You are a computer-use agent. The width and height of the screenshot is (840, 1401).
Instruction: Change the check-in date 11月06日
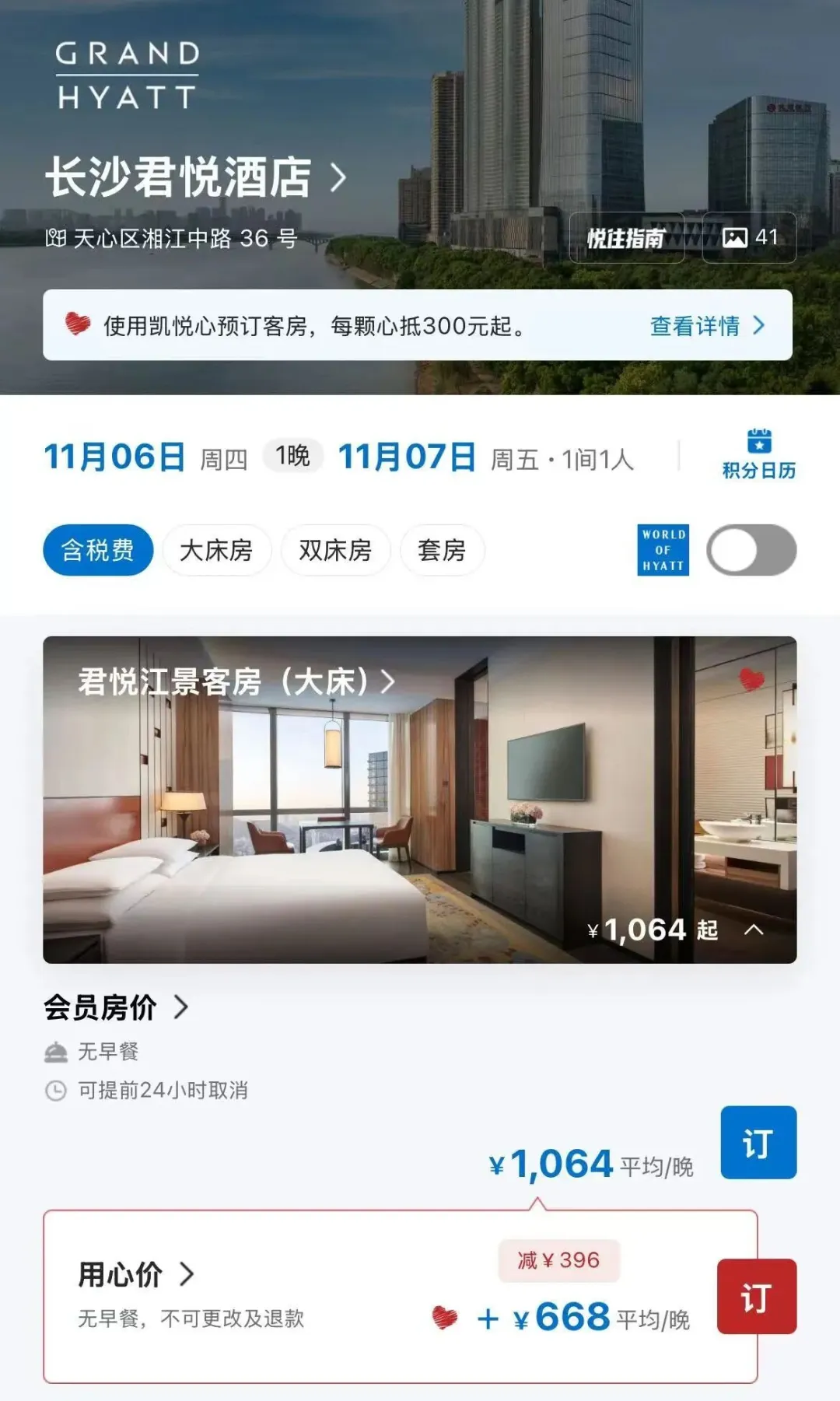pos(114,457)
